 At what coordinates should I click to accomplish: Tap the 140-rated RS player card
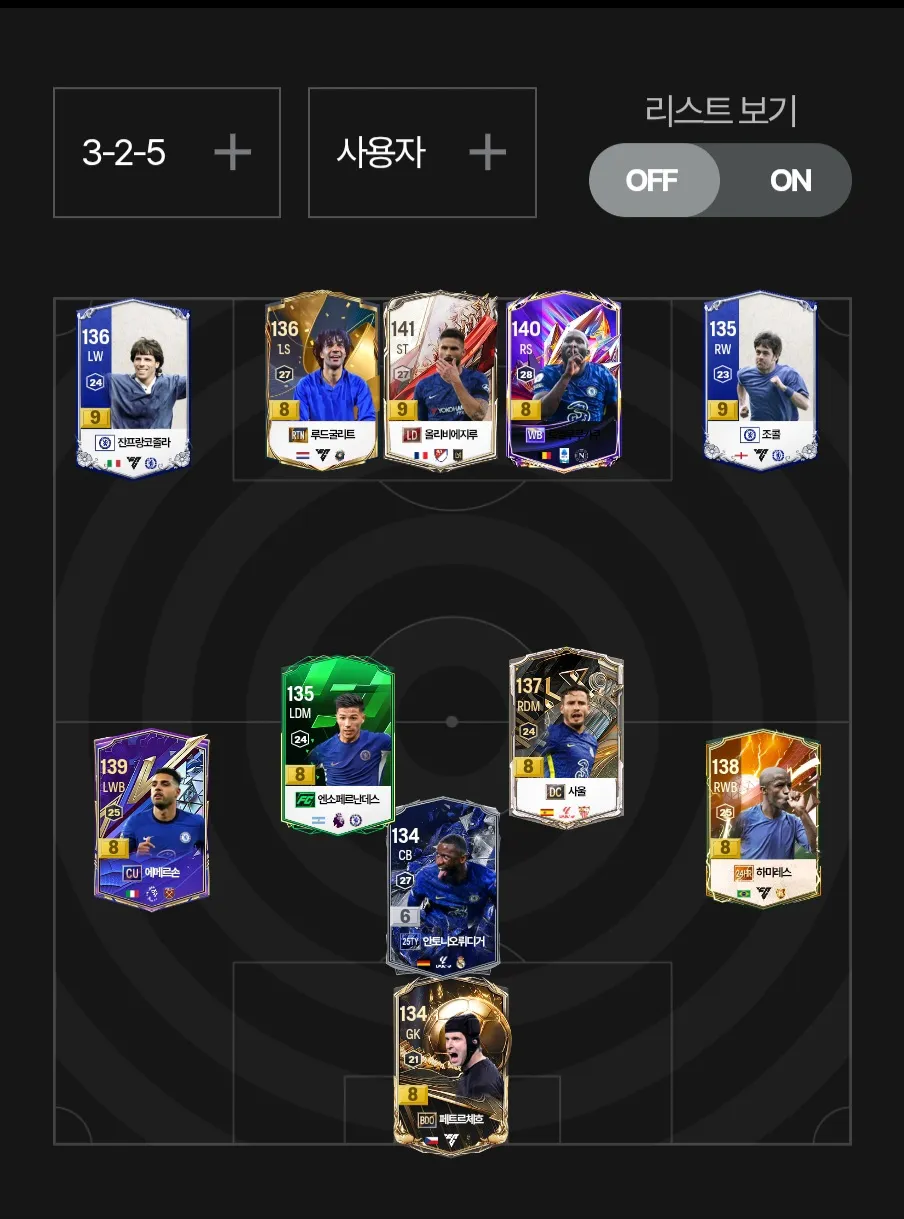pos(564,380)
